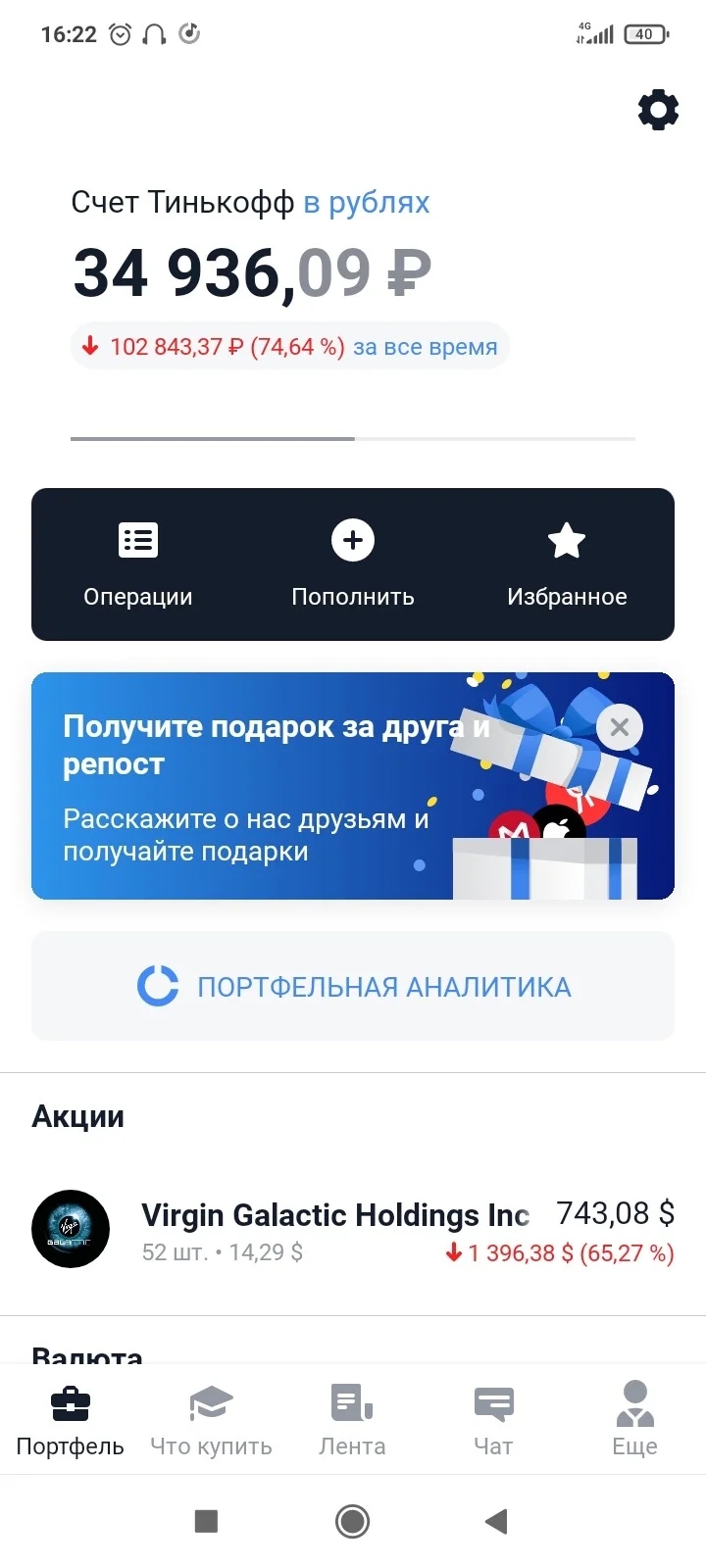
Task: Switch to the Лента tab
Action: tap(352, 1420)
